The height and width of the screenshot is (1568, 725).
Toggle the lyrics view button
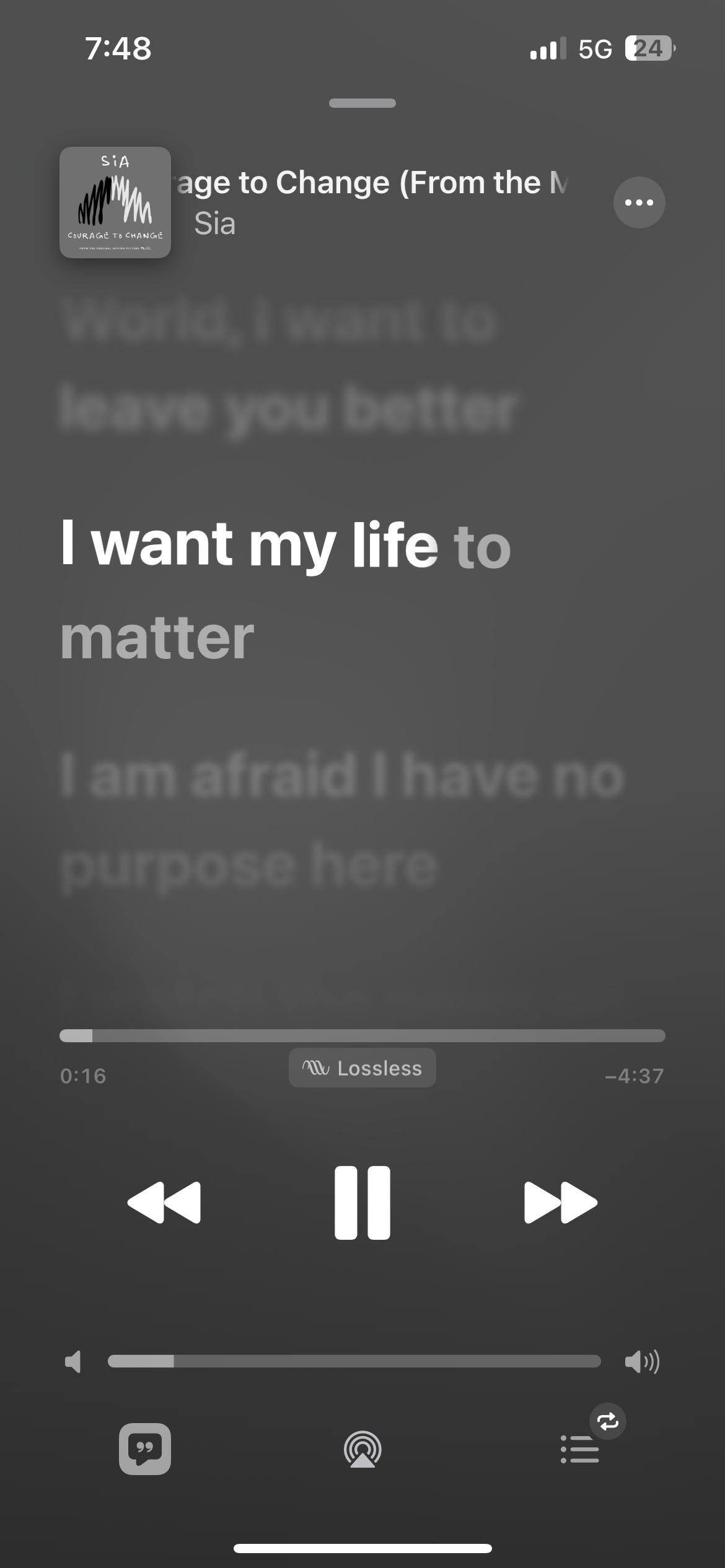point(145,1449)
